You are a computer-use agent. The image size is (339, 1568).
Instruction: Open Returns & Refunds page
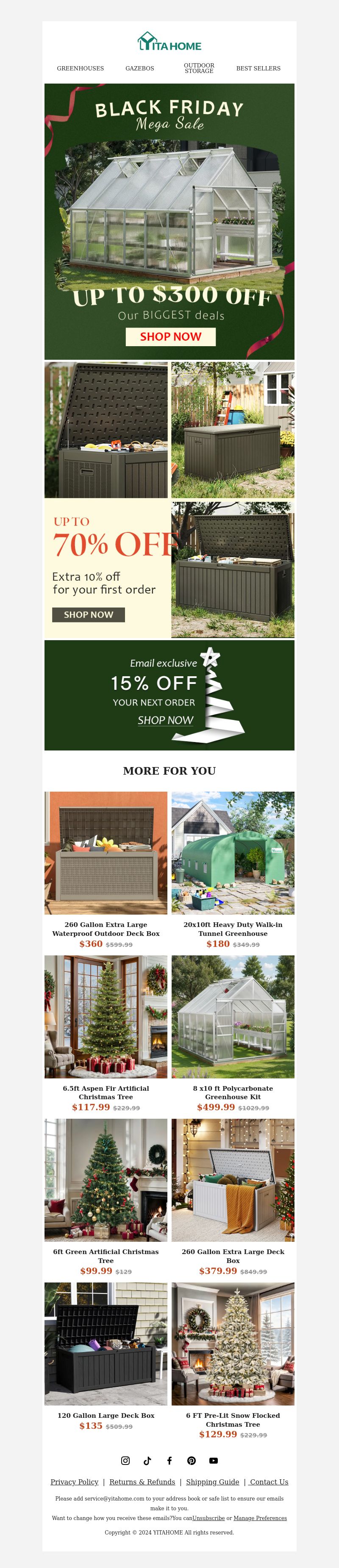click(x=142, y=1481)
